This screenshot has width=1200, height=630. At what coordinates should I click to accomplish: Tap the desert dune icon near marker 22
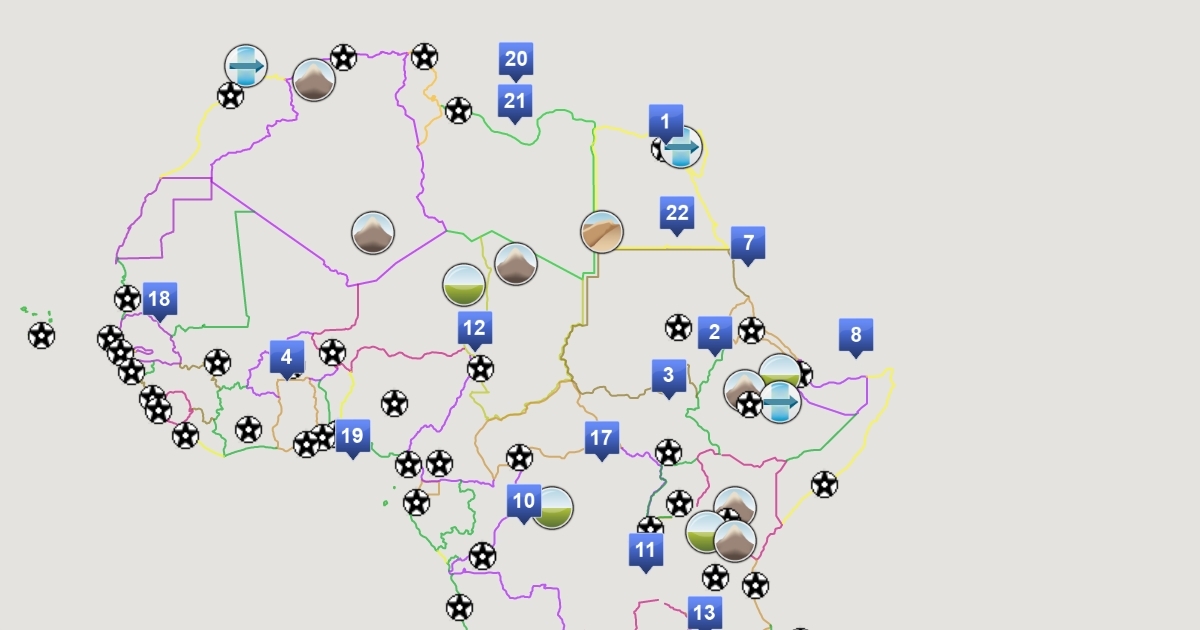pos(602,232)
